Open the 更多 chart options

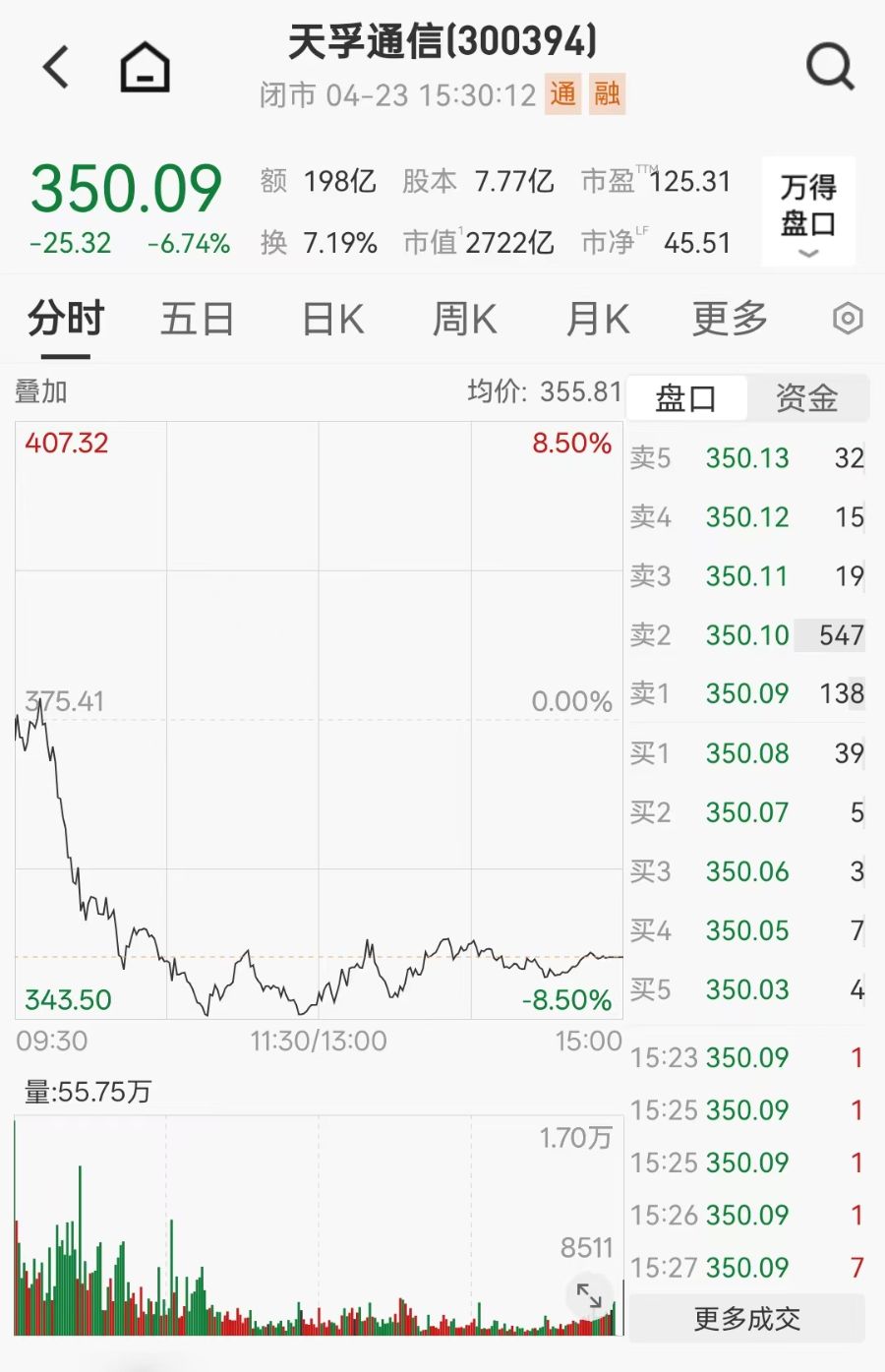click(730, 320)
